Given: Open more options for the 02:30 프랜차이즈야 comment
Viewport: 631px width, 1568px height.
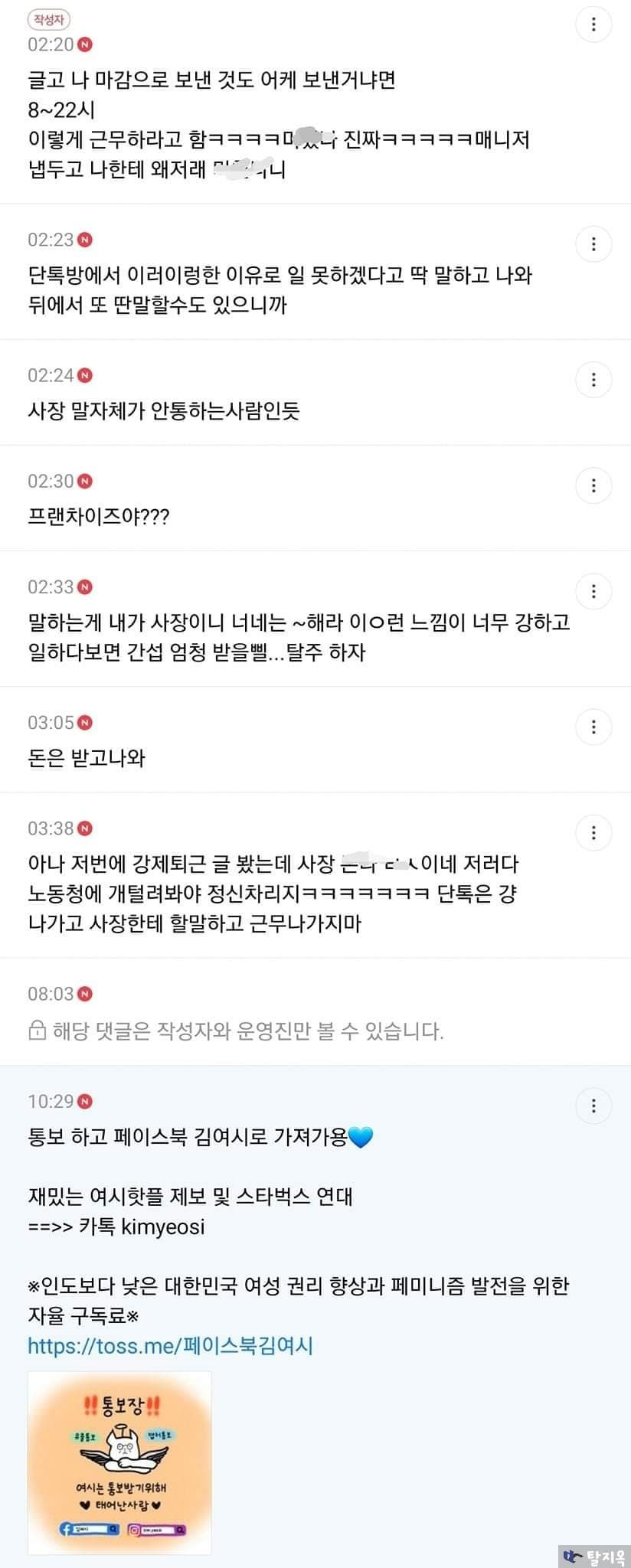Looking at the screenshot, I should (x=593, y=485).
